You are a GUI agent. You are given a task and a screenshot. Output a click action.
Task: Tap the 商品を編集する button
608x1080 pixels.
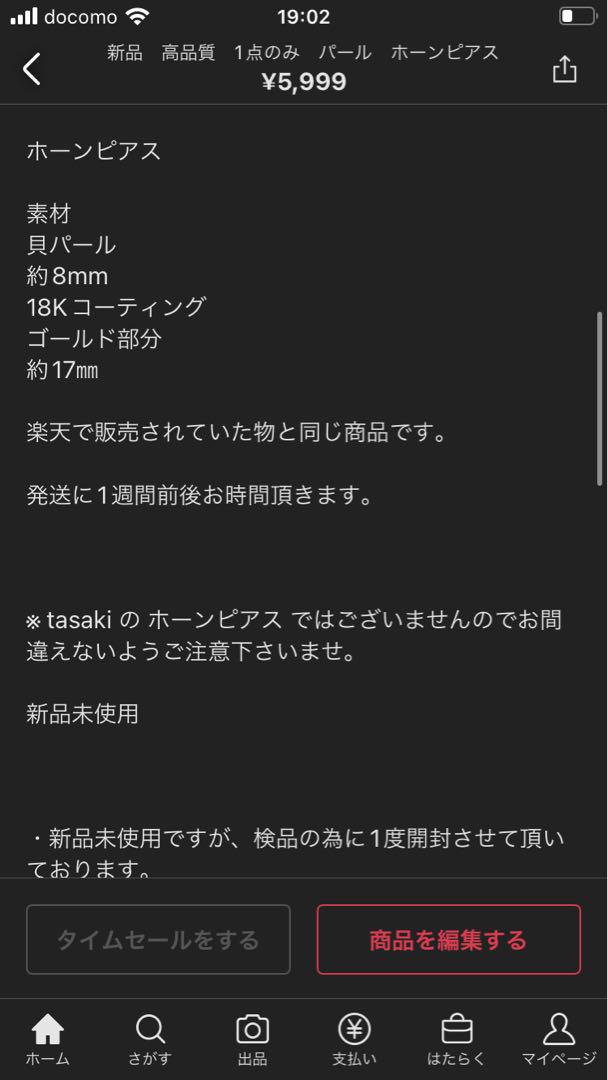click(x=448, y=939)
